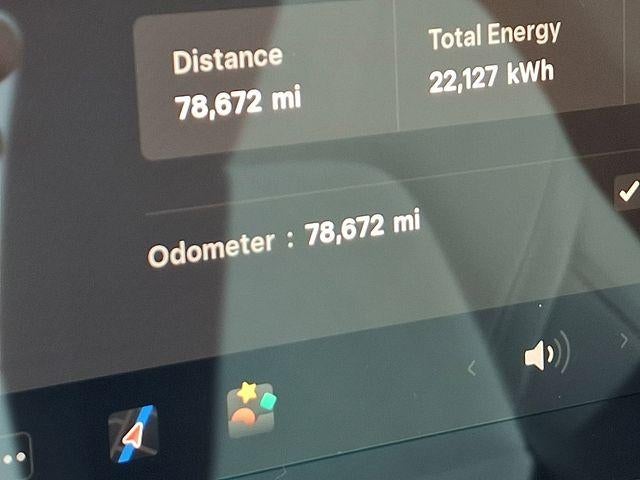Viewport: 640px width, 480px height.
Task: Open the Toybox app icon
Action: pos(251,410)
